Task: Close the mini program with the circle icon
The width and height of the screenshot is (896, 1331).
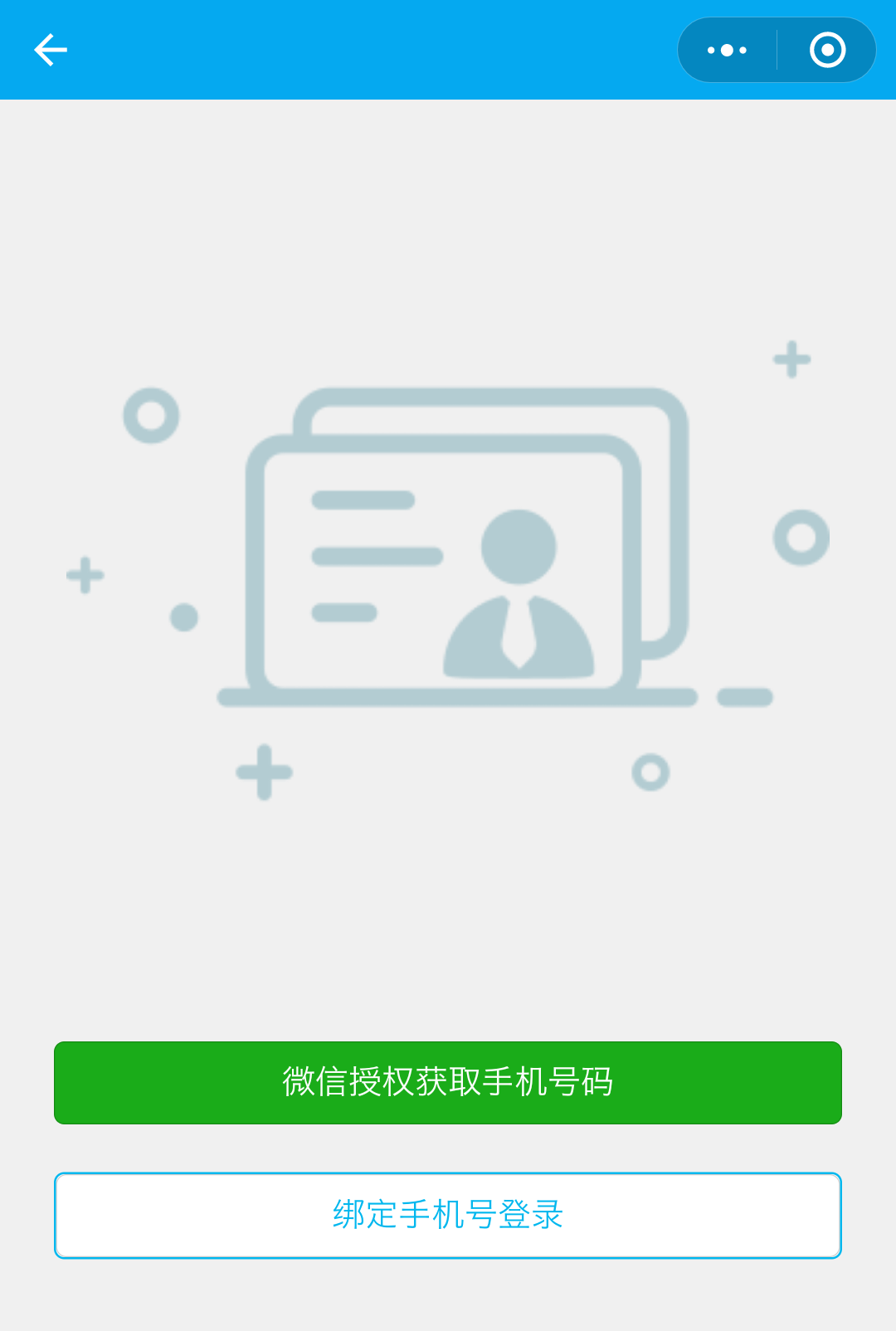Action: tap(827, 50)
